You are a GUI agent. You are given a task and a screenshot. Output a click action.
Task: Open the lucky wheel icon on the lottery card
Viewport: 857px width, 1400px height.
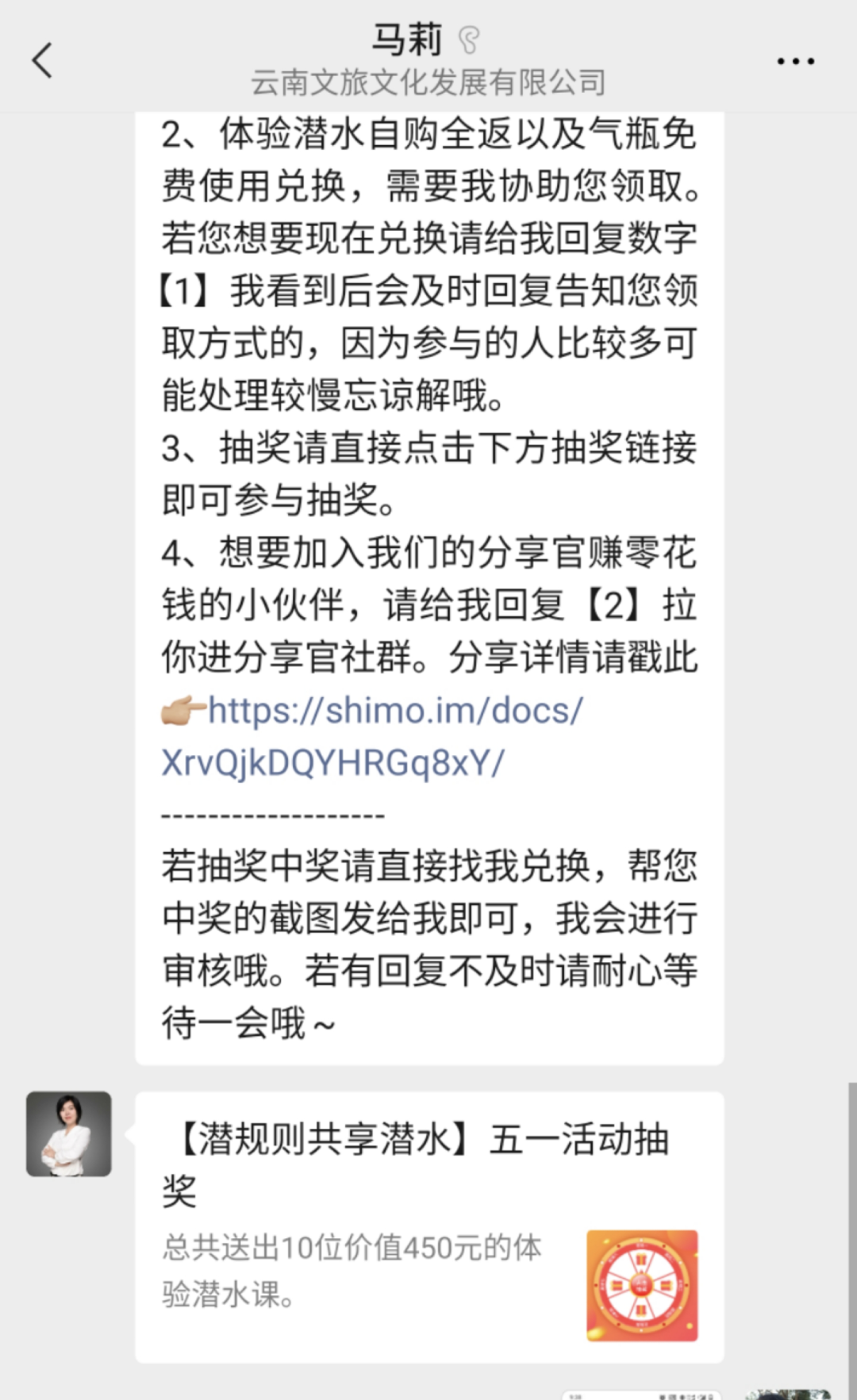pos(643,1285)
